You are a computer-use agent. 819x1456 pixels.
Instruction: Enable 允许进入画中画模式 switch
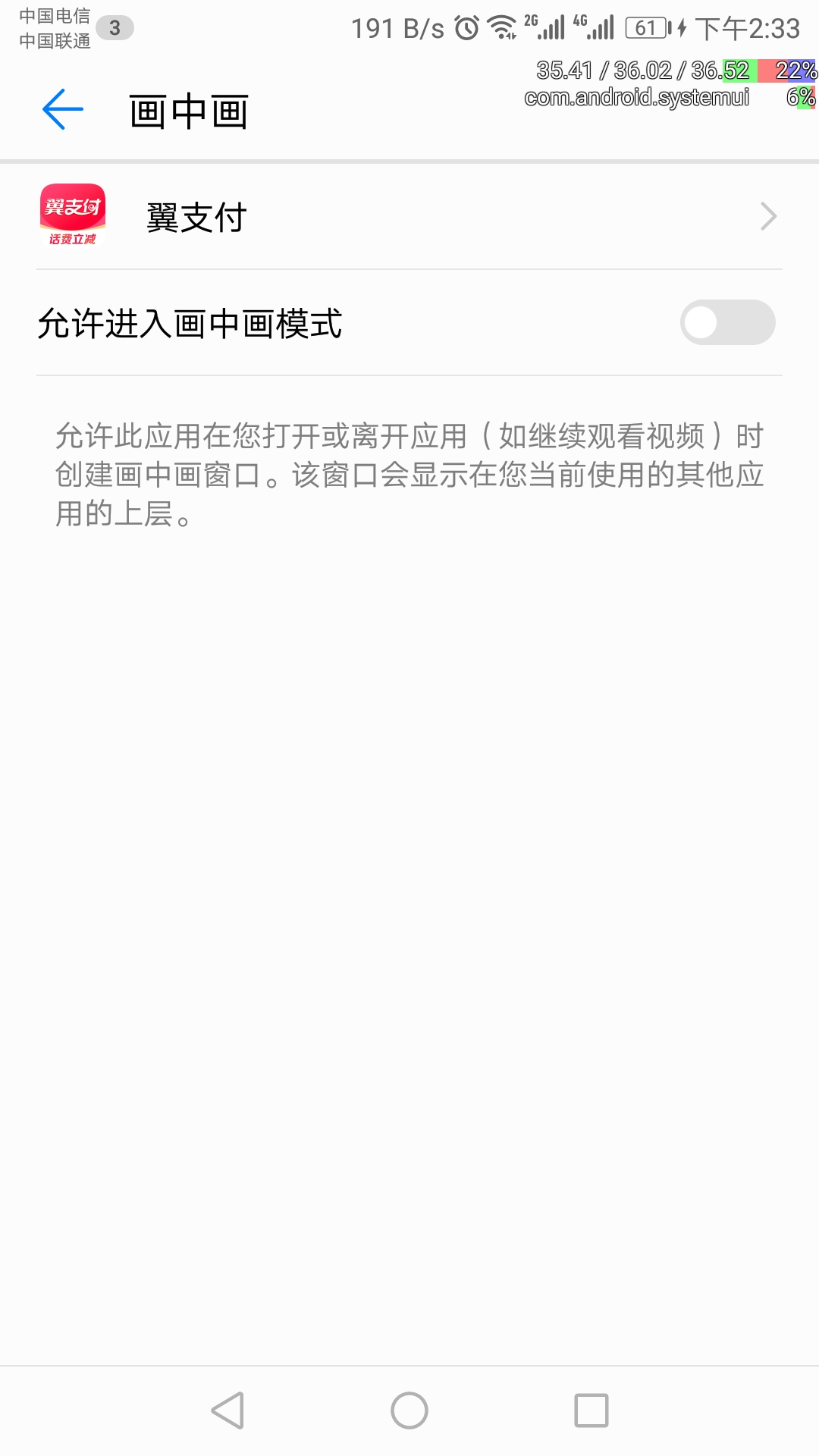(x=726, y=323)
